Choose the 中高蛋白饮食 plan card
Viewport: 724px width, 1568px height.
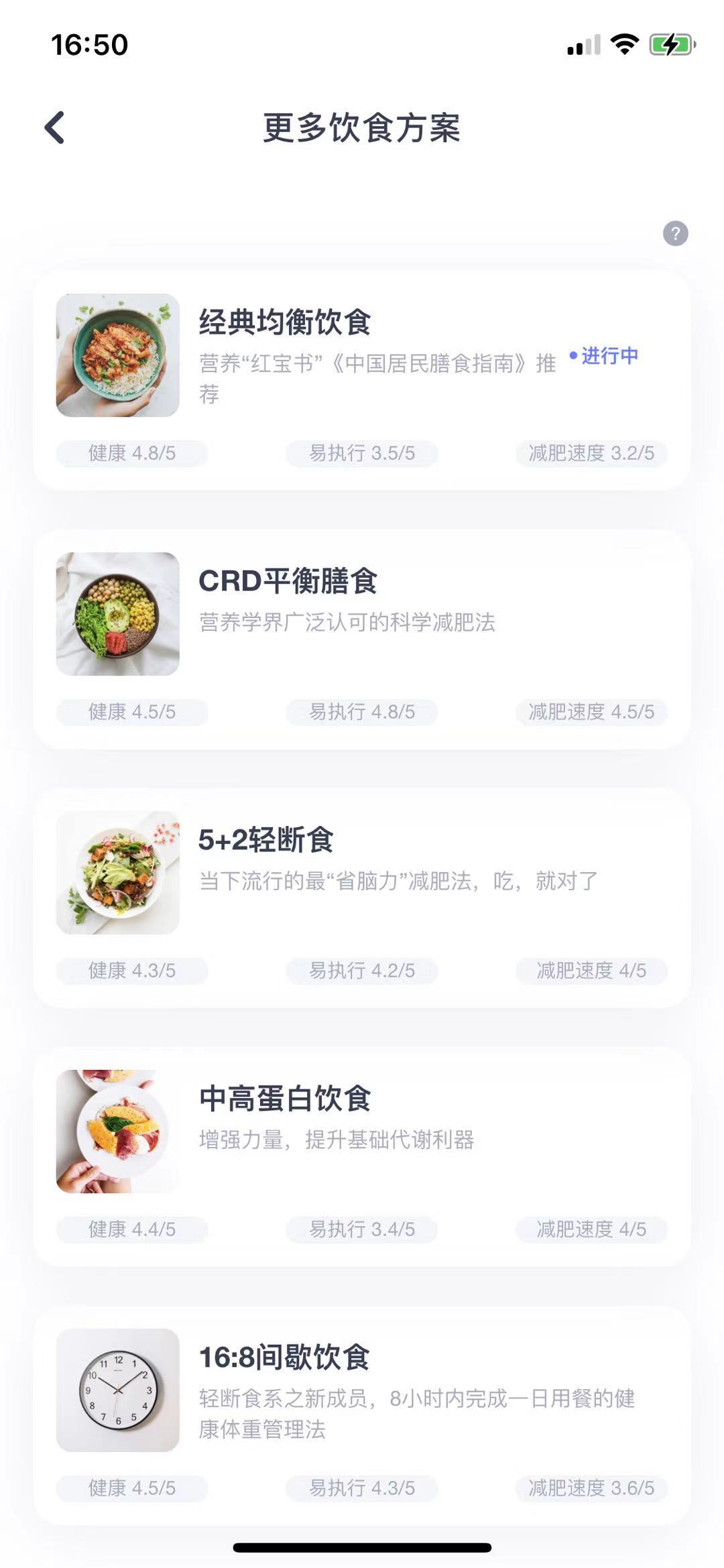(x=362, y=1156)
